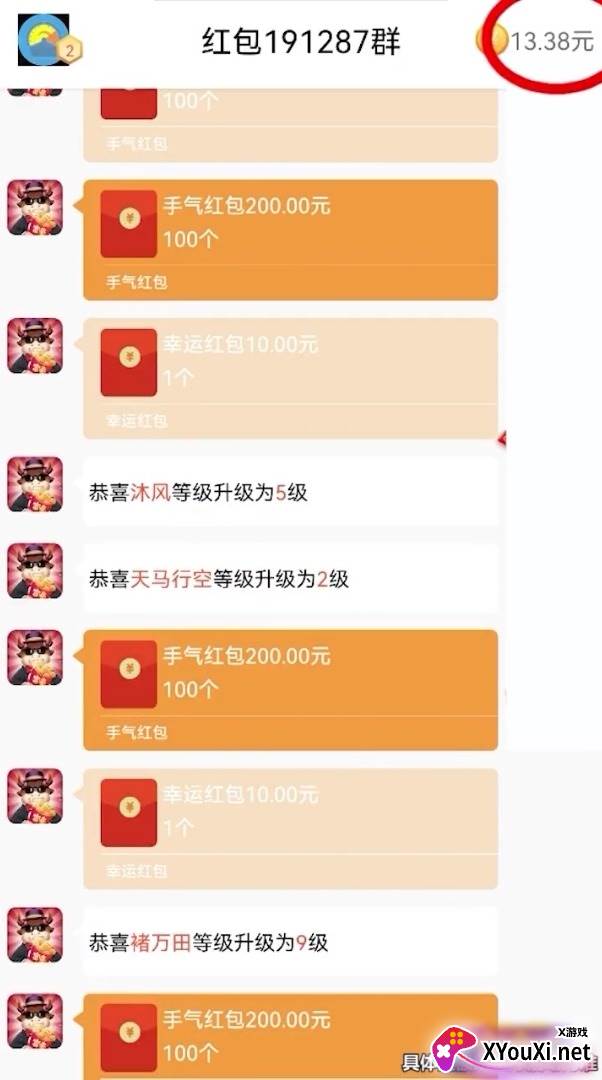This screenshot has width=602, height=1080.
Task: Open the 幸运红包 just above 沐风's upgrade notice
Action: pyautogui.click(x=291, y=378)
